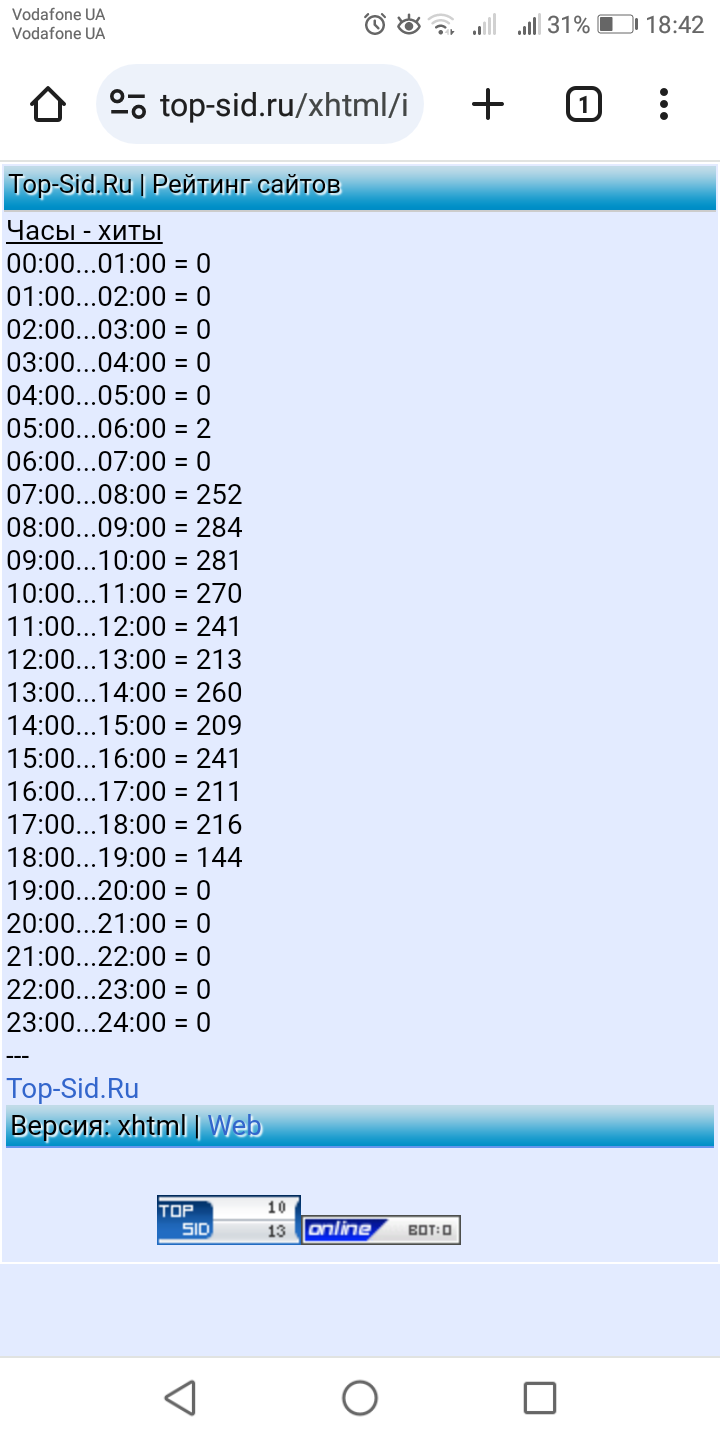720x1440 pixels.
Task: Open the TOP SID counter banner
Action: (x=229, y=1219)
